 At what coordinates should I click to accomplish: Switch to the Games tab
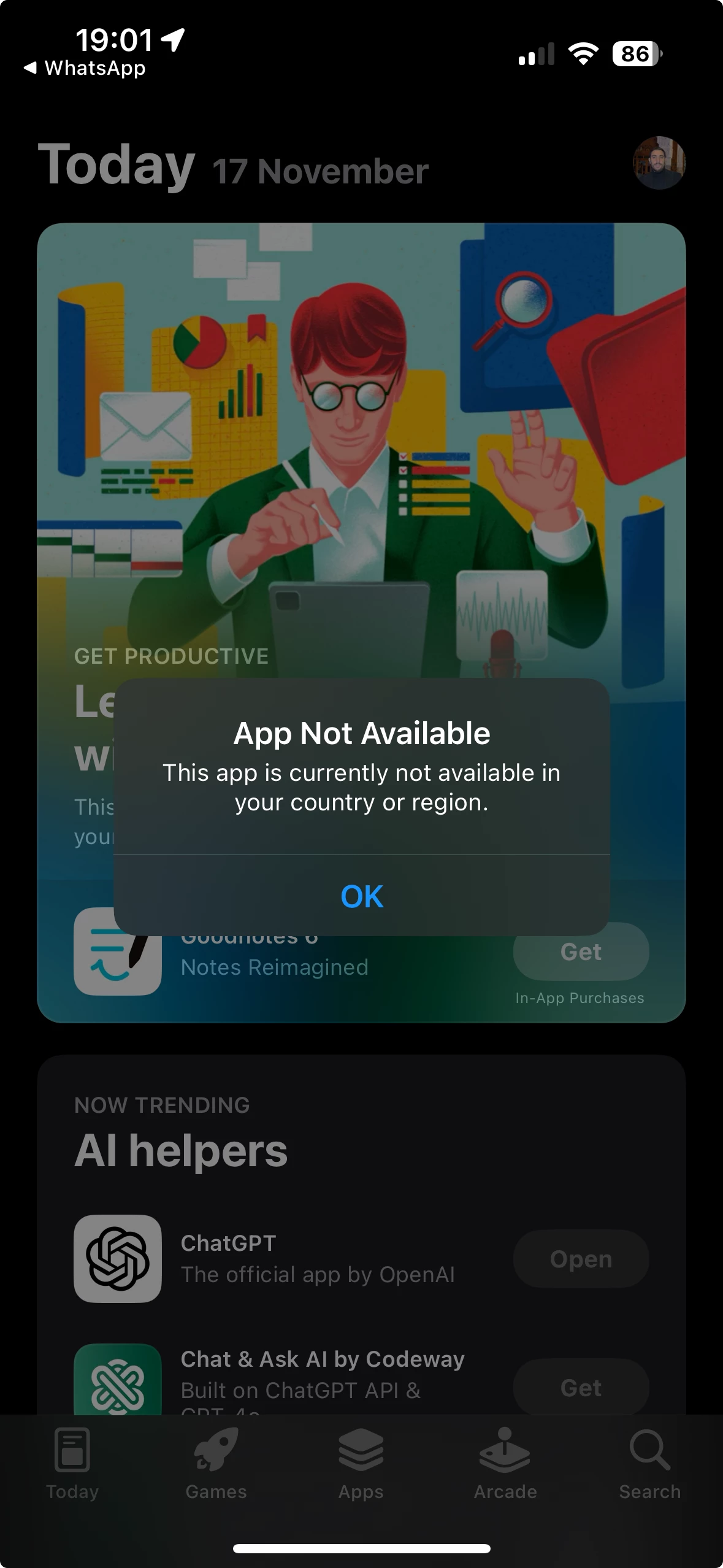[216, 1464]
